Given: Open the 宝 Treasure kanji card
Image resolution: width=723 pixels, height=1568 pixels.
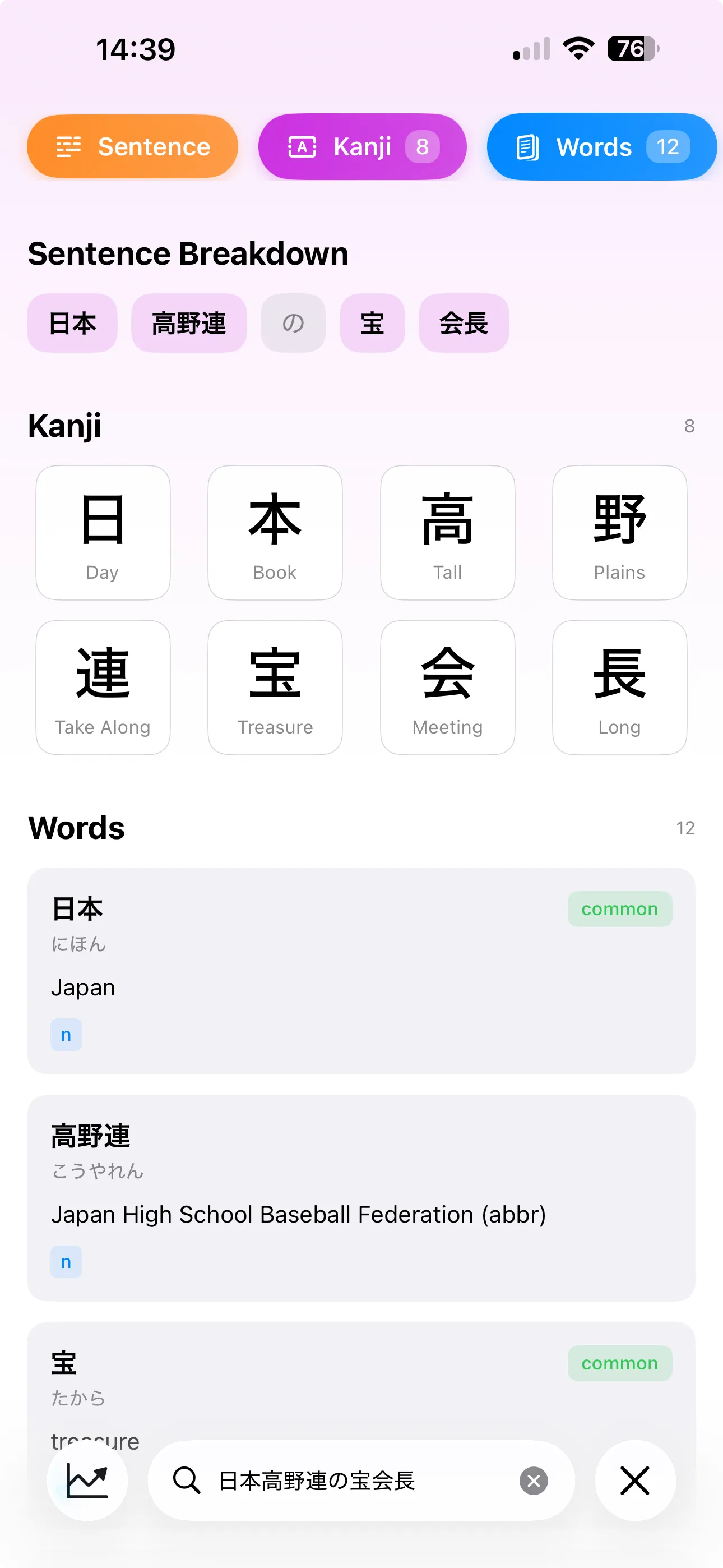Looking at the screenshot, I should pos(275,686).
